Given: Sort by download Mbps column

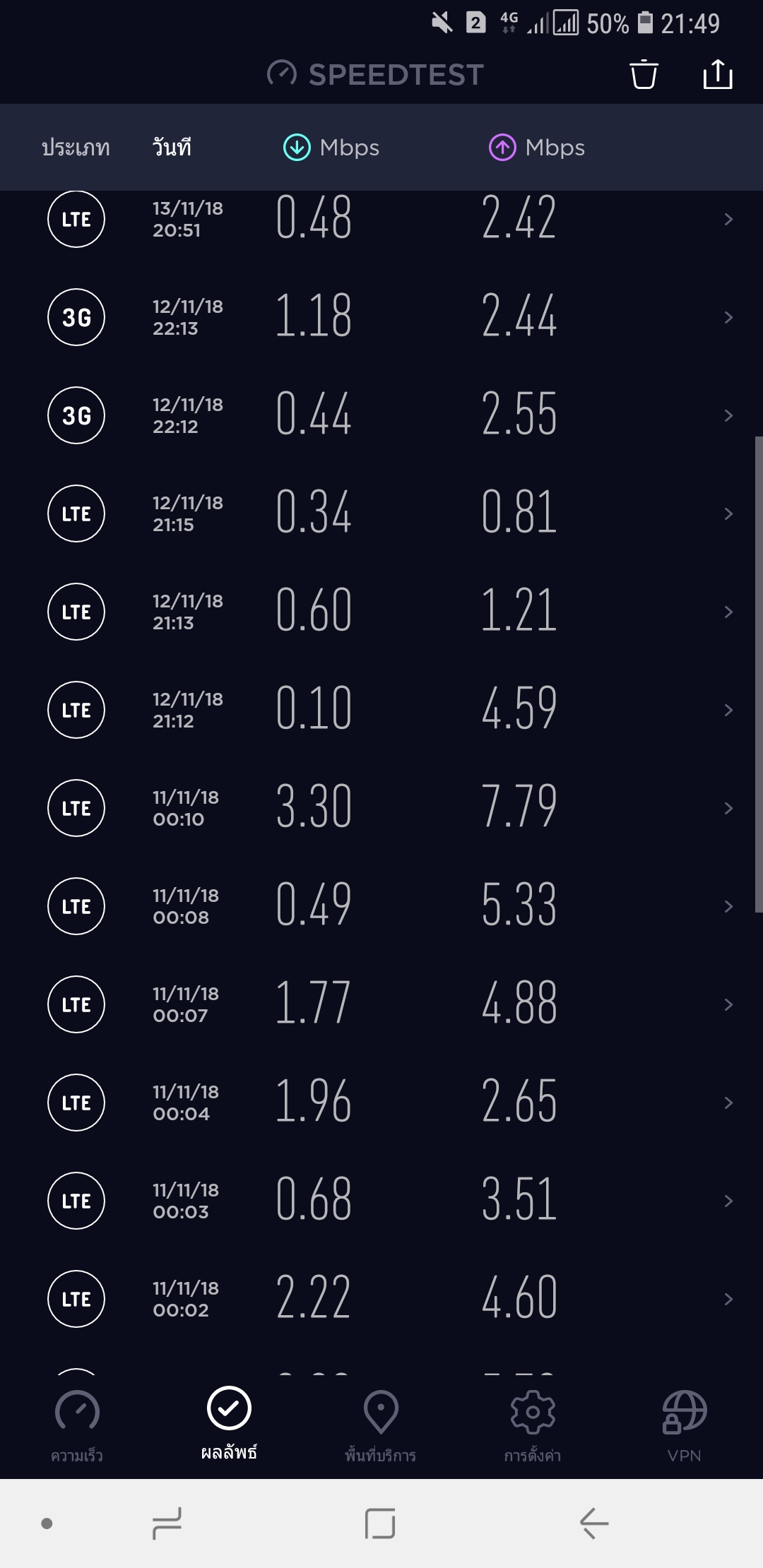Looking at the screenshot, I should (331, 148).
